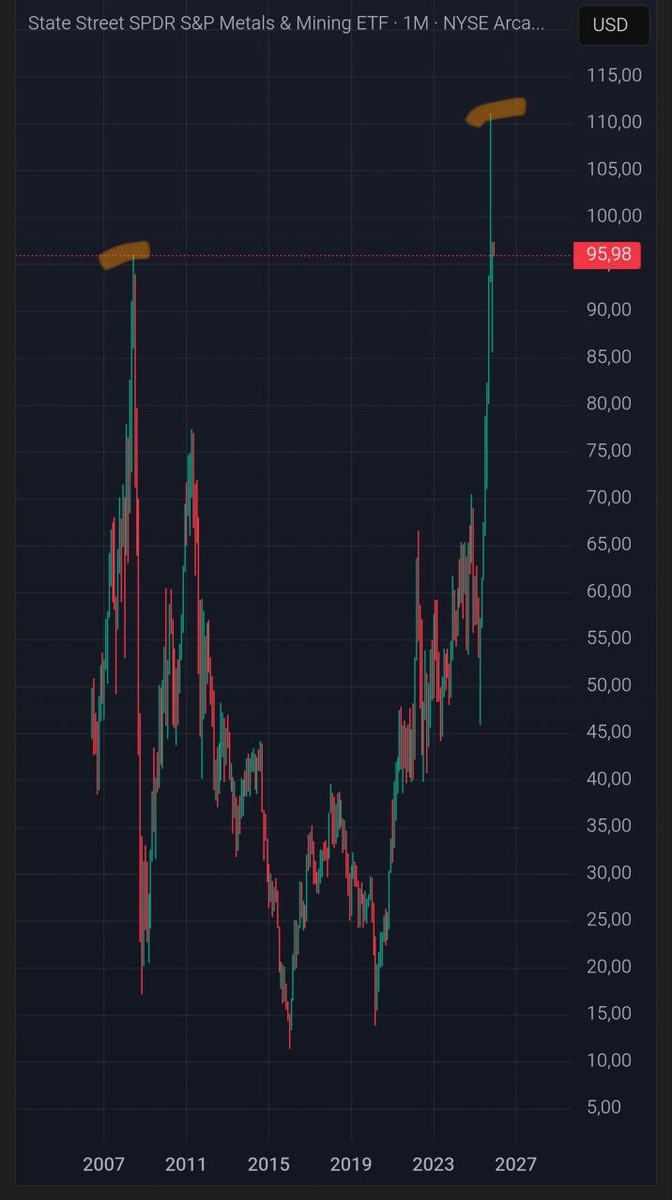Open the USD currency selector
This screenshot has height=1200, width=672.
[x=610, y=24]
